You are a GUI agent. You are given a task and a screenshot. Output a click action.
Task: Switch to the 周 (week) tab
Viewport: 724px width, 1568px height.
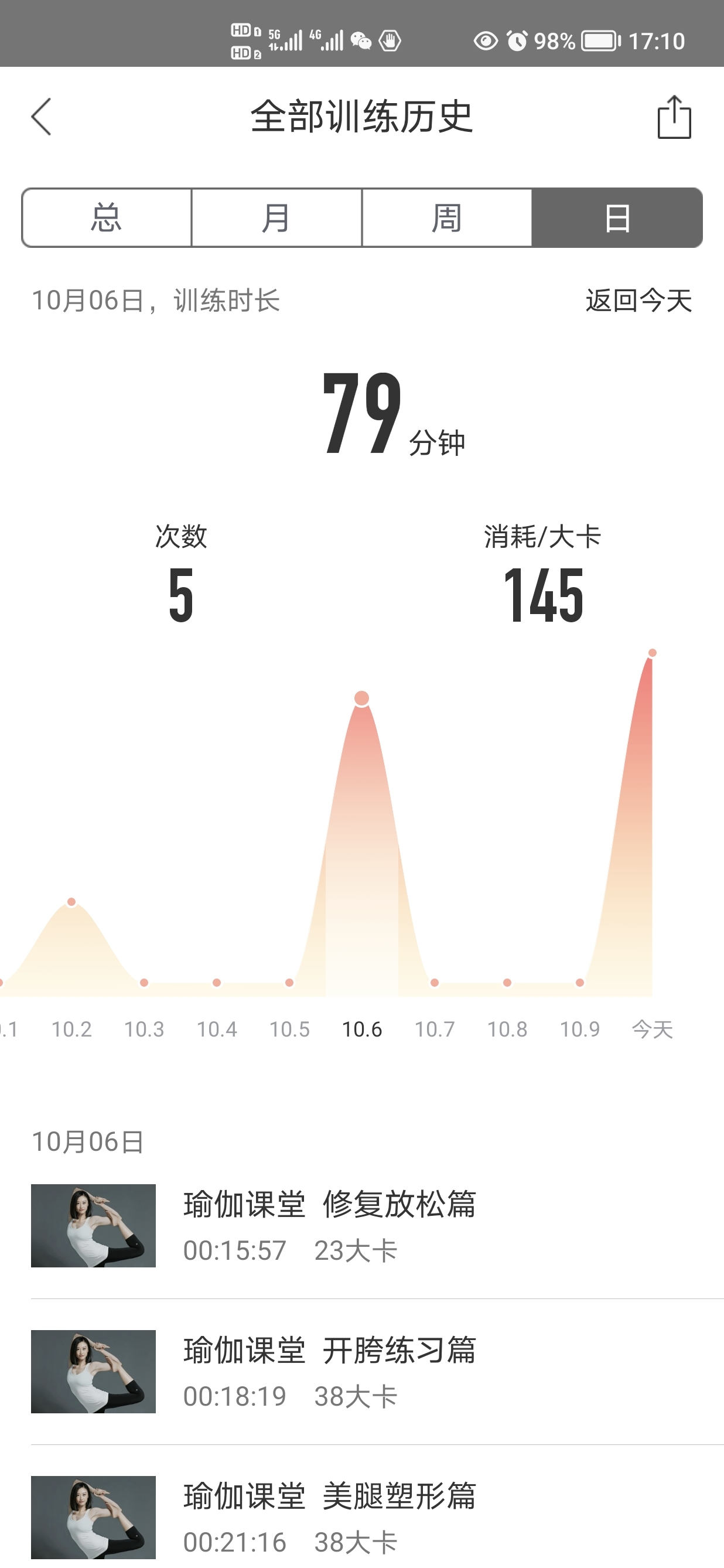tap(447, 218)
